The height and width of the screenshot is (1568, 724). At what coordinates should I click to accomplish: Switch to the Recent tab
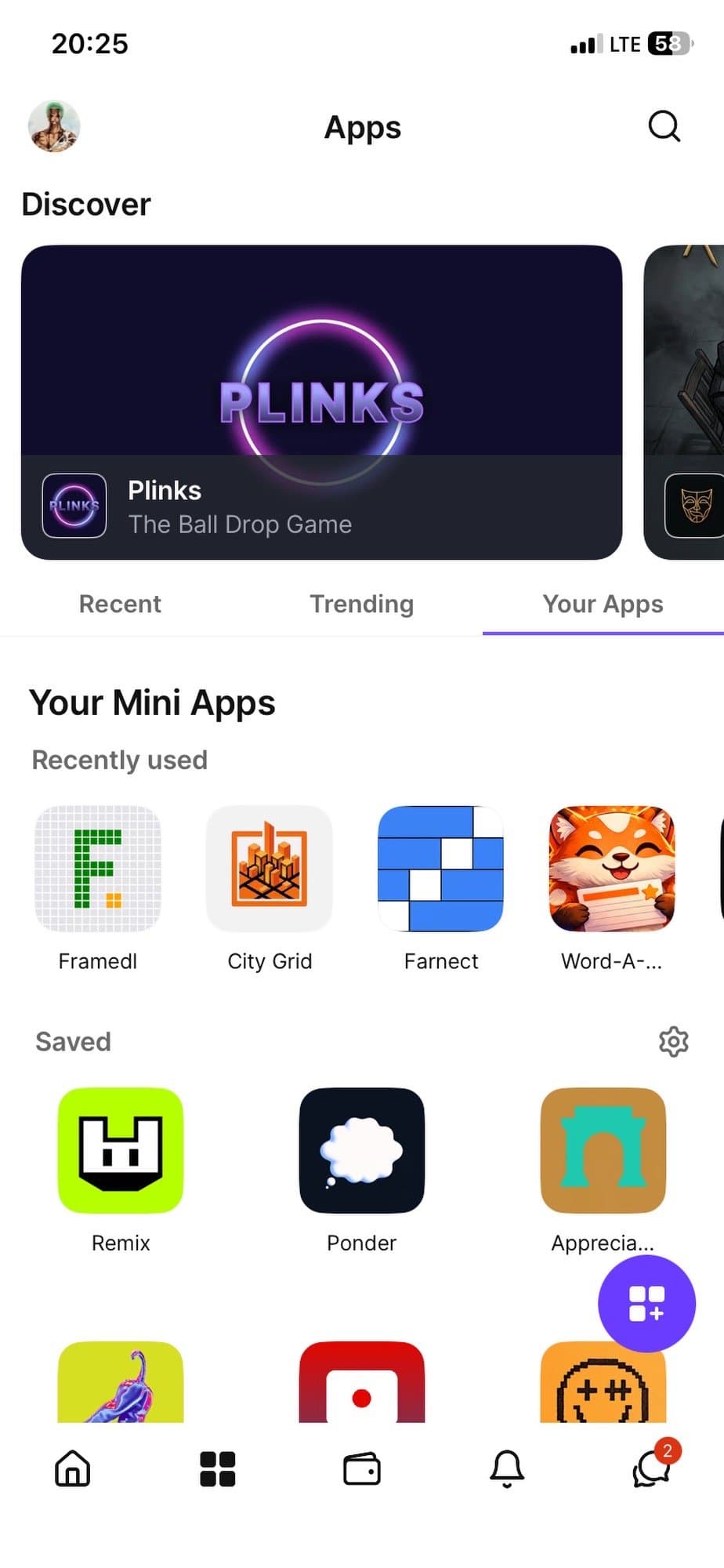coord(120,604)
